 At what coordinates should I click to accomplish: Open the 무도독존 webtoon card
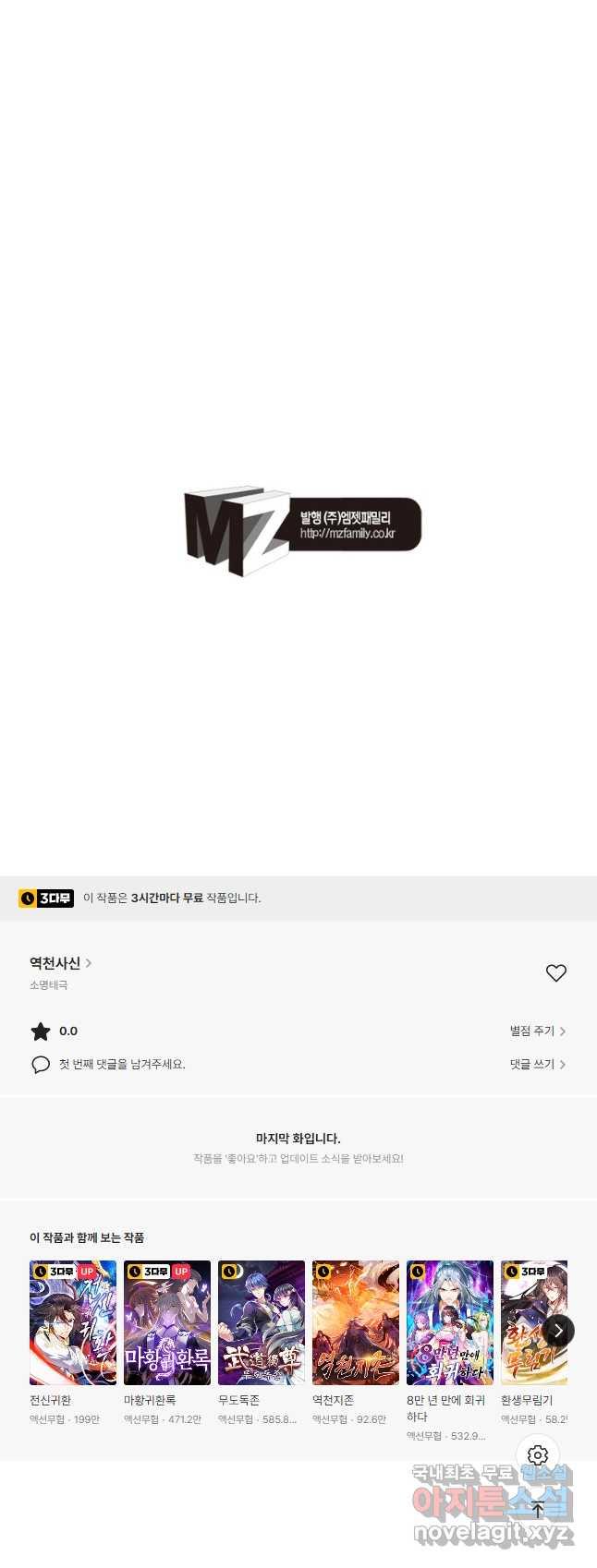click(x=262, y=1322)
